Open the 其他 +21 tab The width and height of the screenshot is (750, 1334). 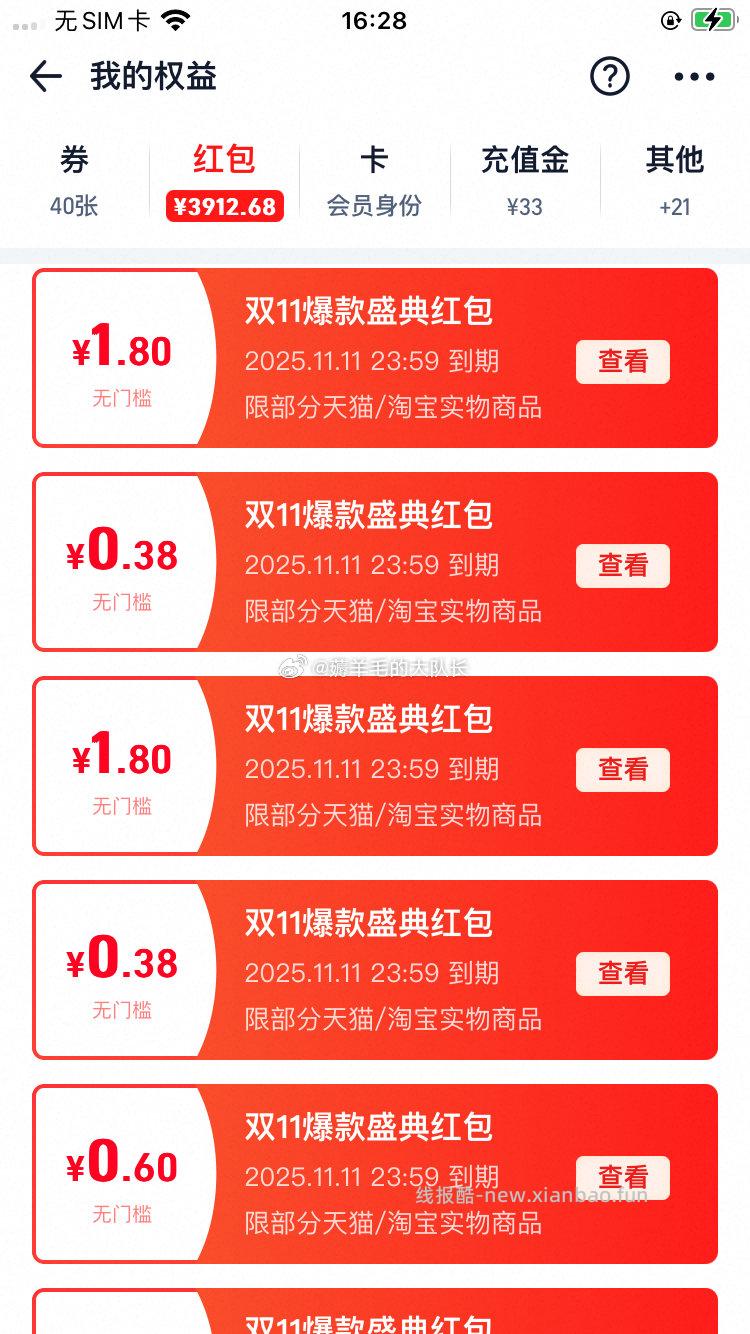pyautogui.click(x=674, y=180)
